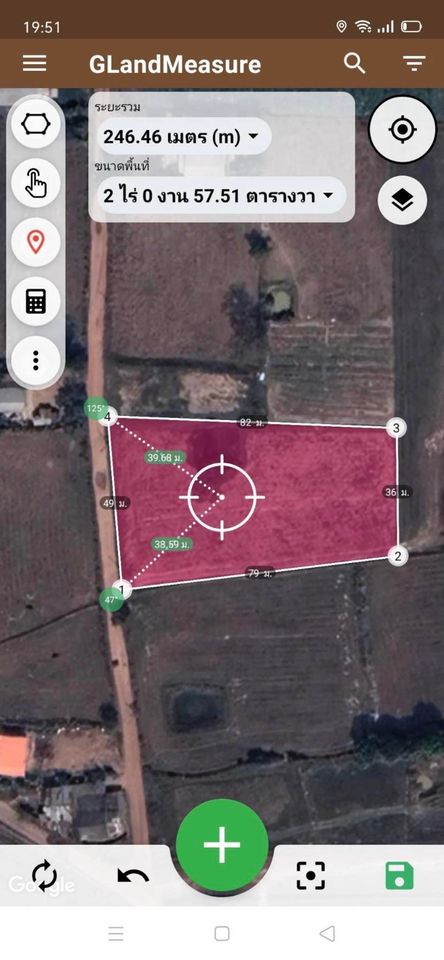Select corner marker number 3 on the map

[x=397, y=428]
